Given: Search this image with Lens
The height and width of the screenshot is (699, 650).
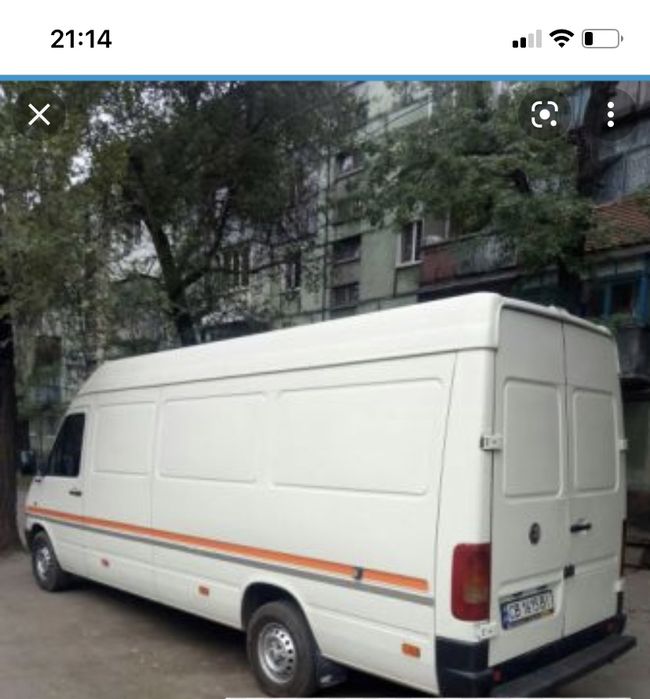Looking at the screenshot, I should (x=544, y=115).
